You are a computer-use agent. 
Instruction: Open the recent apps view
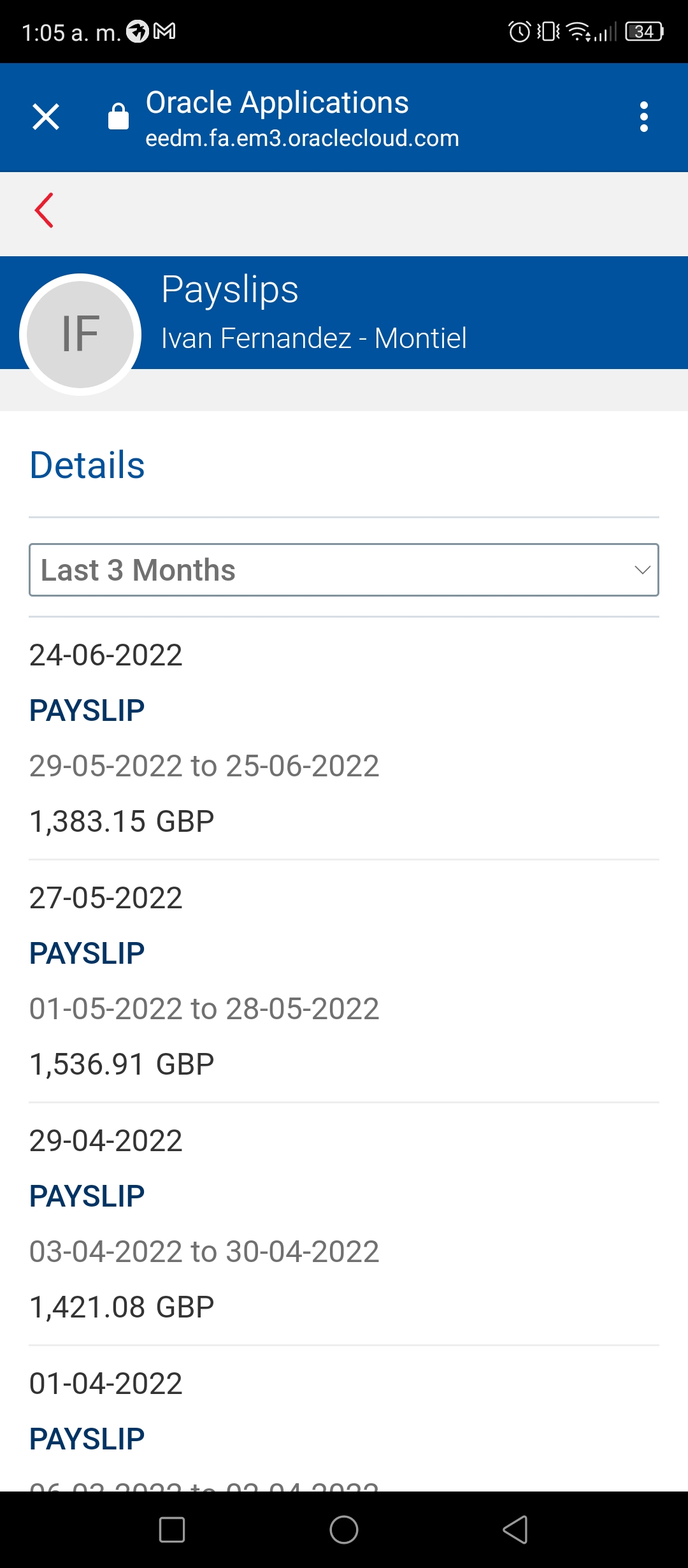[172, 1530]
